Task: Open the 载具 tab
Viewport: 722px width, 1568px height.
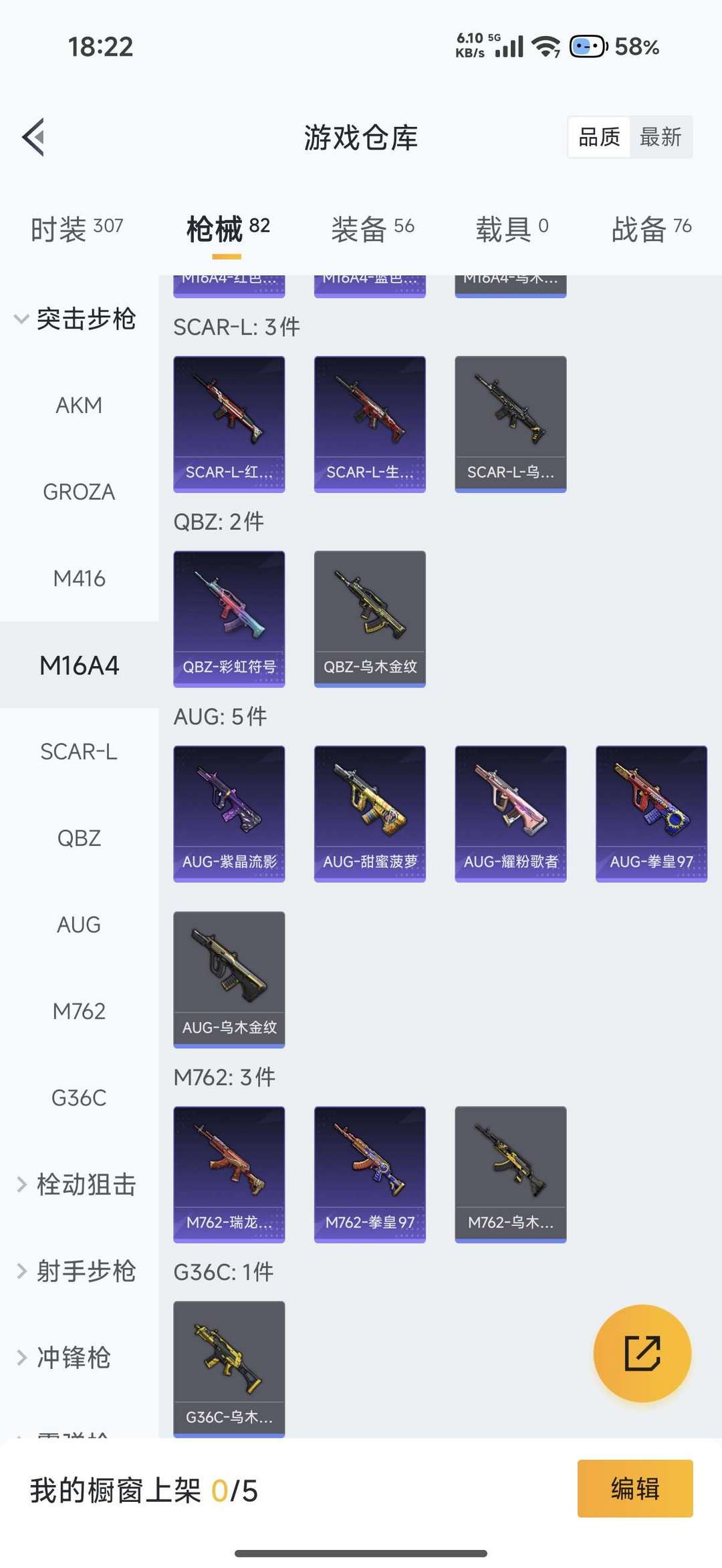Action: (511, 228)
